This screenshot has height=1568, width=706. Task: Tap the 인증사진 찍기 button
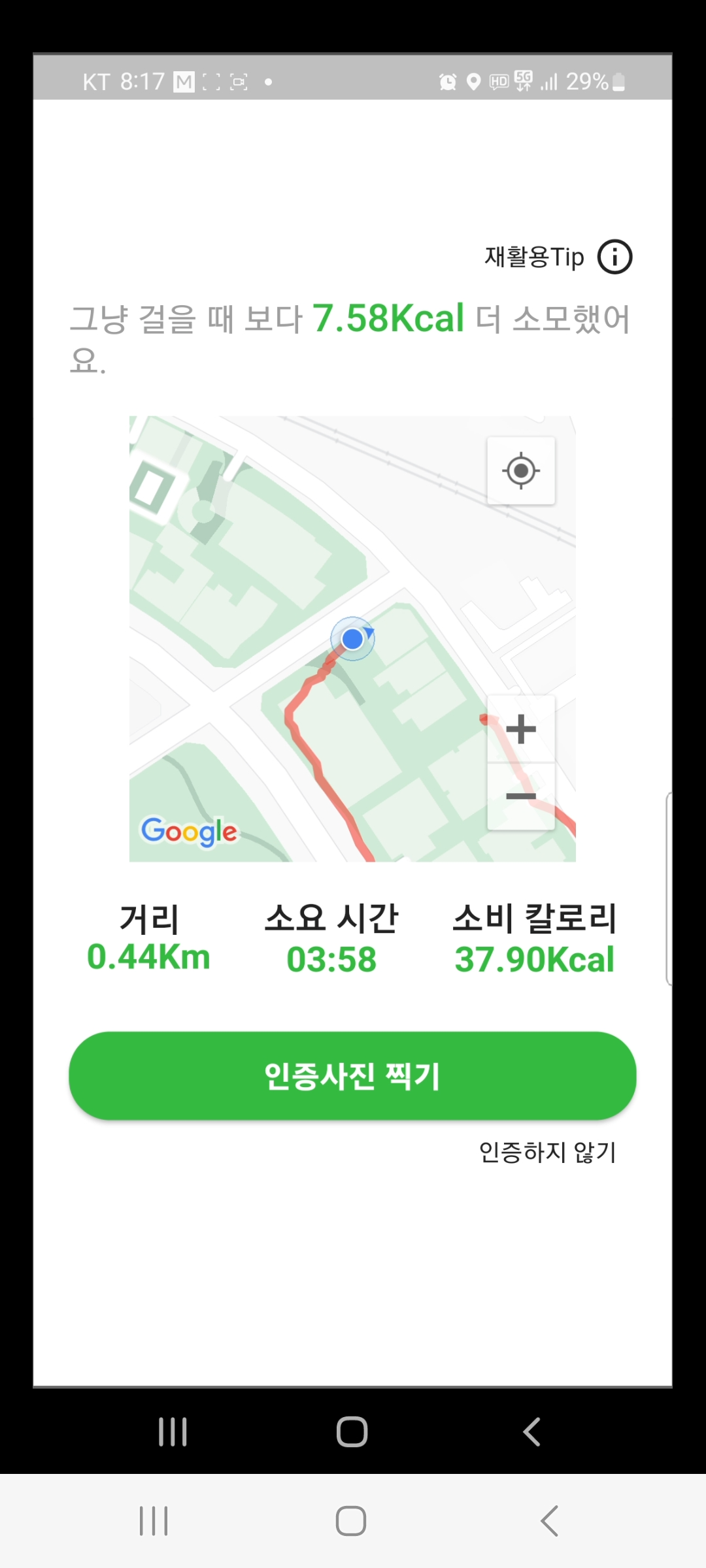(352, 1075)
